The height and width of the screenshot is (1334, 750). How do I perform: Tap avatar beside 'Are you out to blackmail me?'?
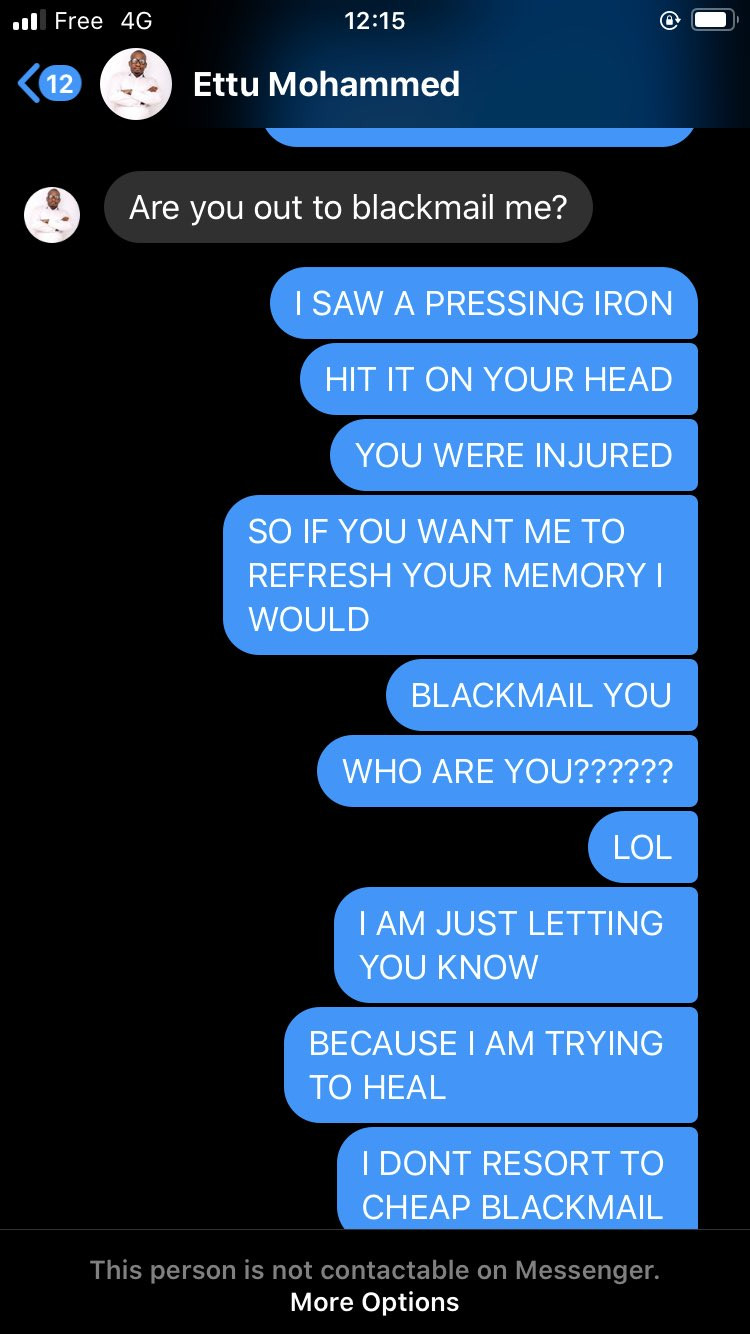tap(52, 215)
